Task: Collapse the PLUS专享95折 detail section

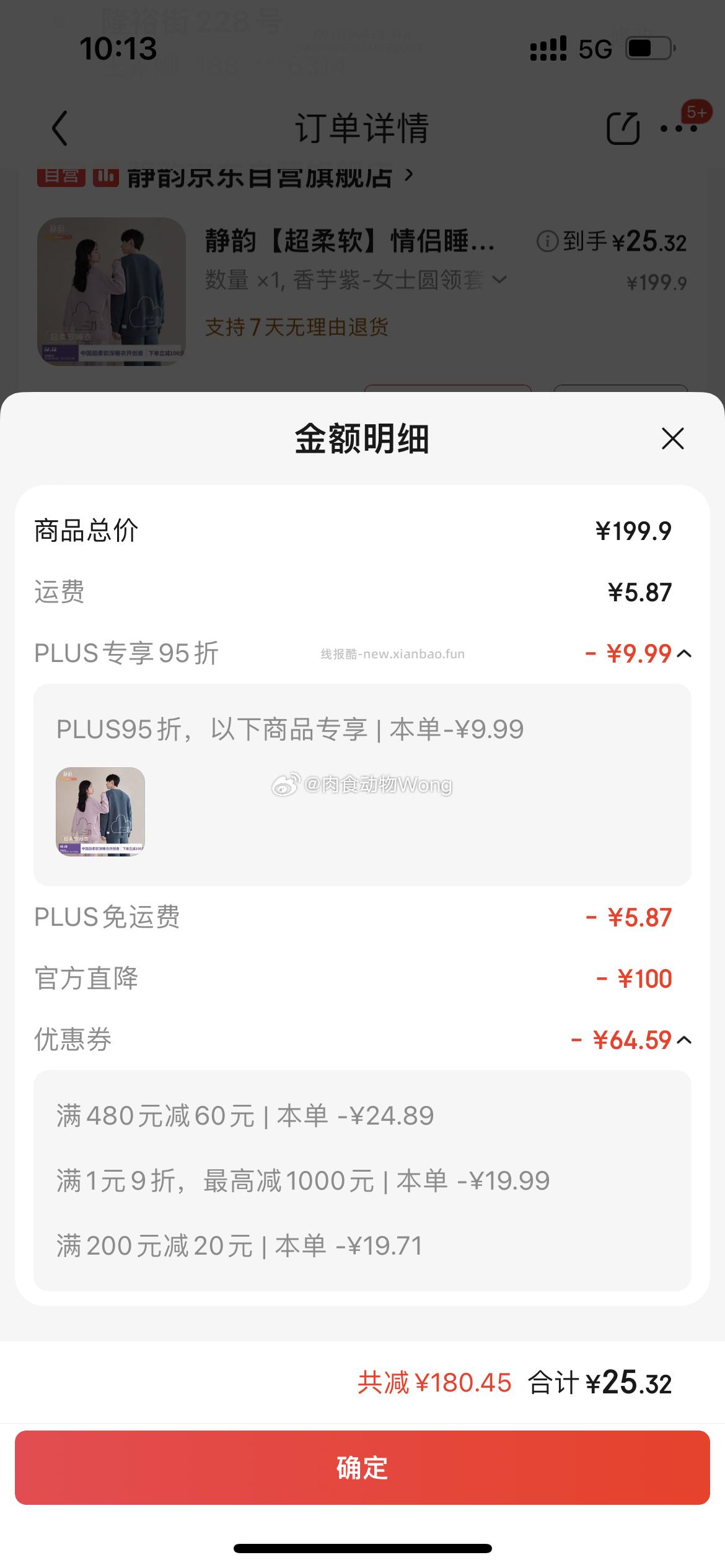Action: pyautogui.click(x=684, y=653)
